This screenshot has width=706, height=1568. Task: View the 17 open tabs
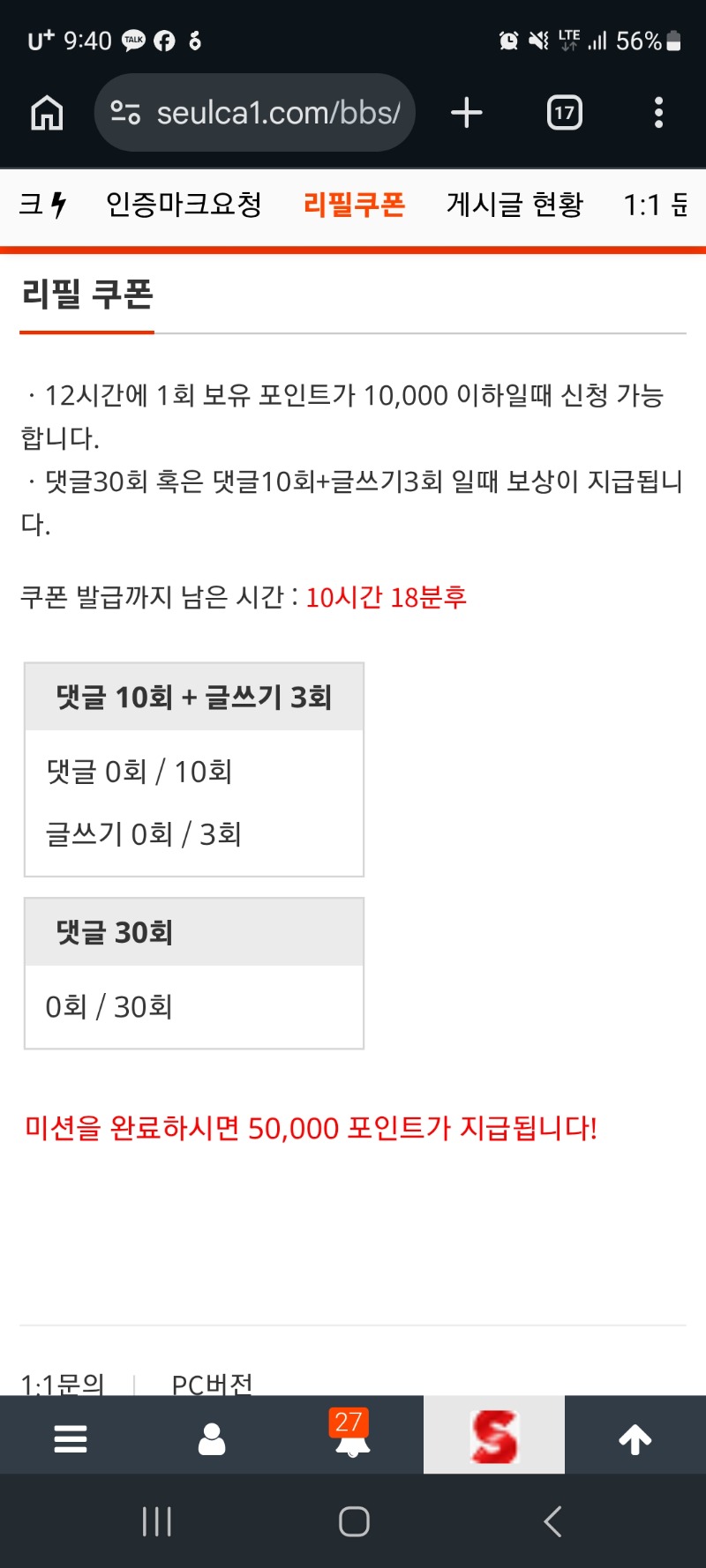pyautogui.click(x=565, y=113)
